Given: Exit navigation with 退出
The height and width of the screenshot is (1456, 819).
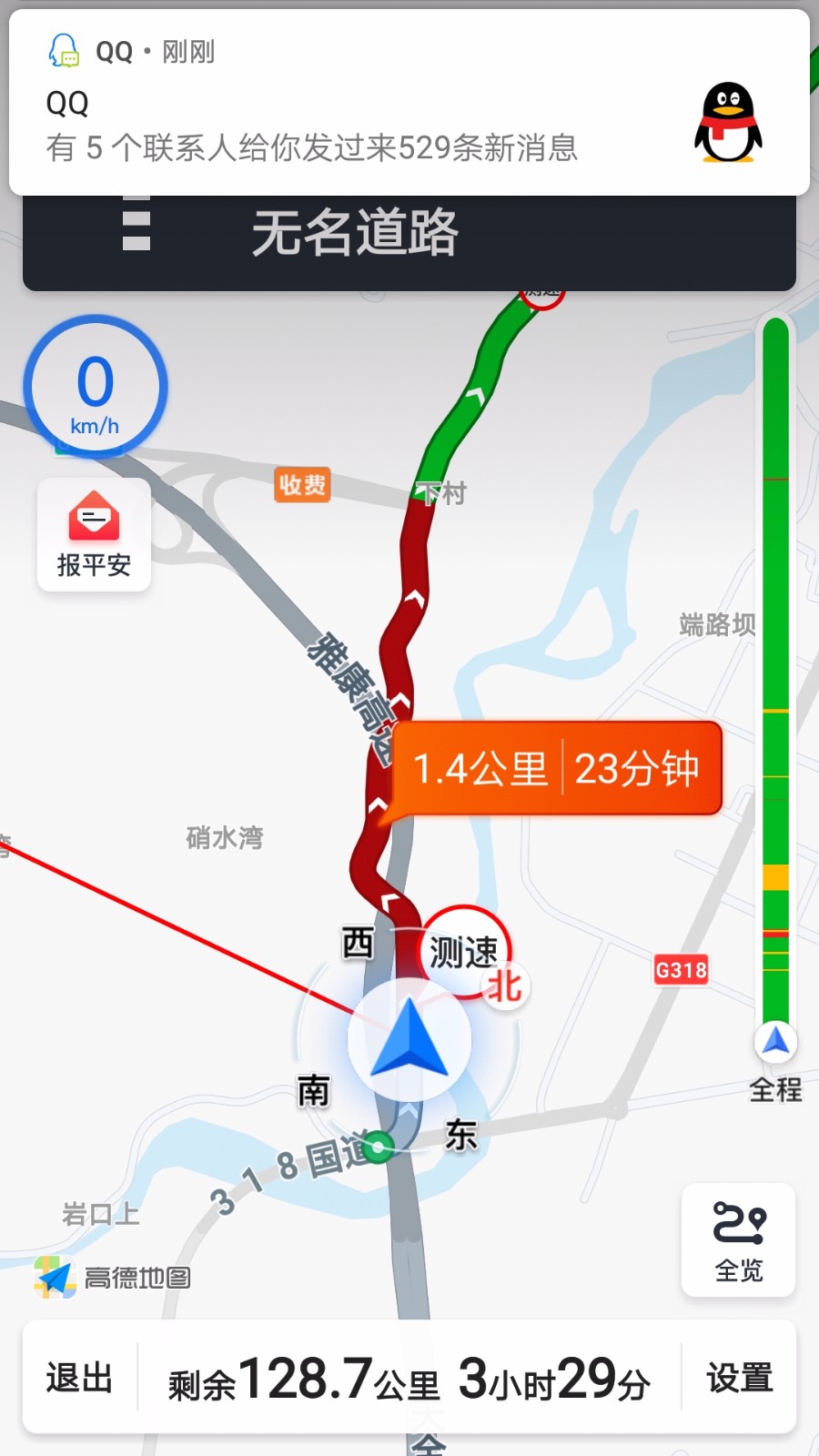Looking at the screenshot, I should pyautogui.click(x=79, y=1378).
